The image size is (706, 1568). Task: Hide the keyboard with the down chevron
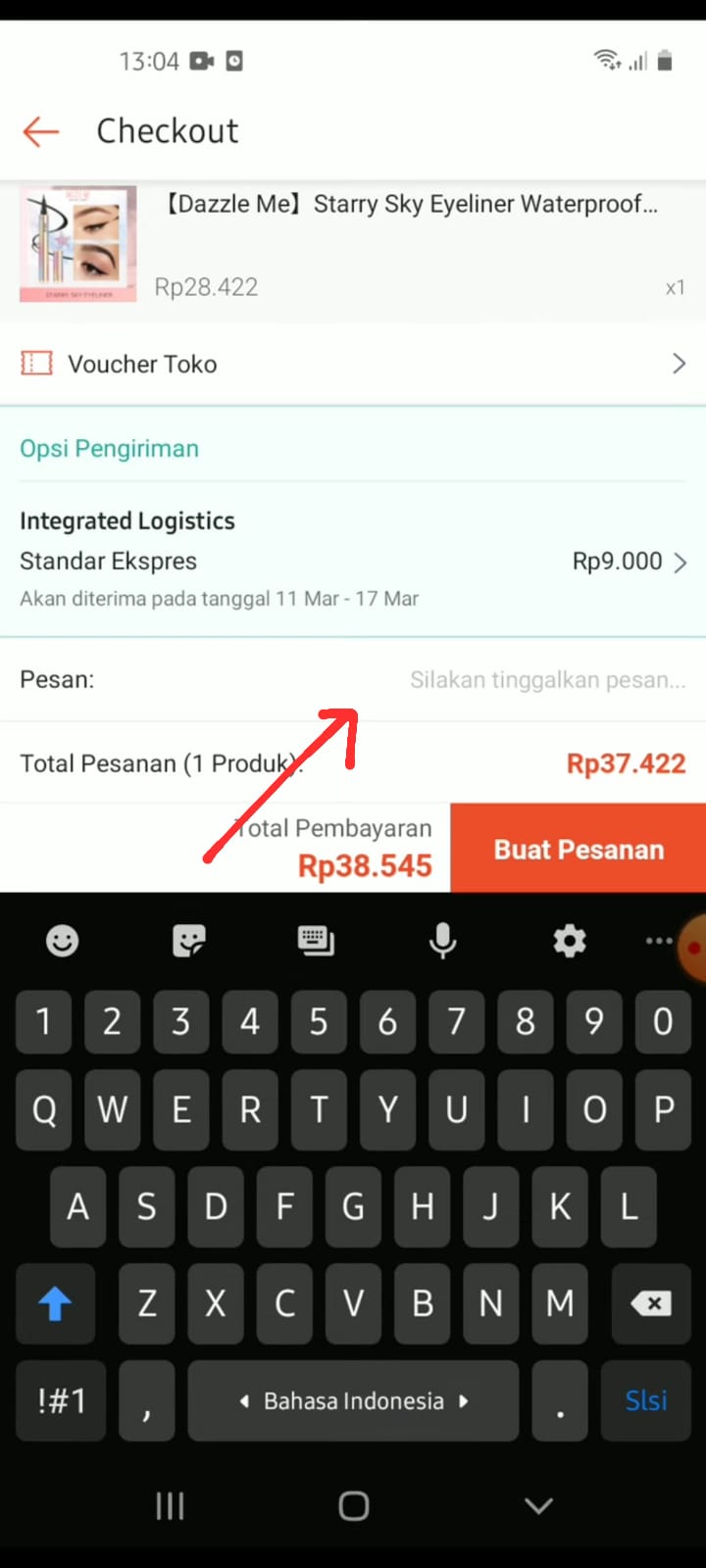click(536, 1504)
